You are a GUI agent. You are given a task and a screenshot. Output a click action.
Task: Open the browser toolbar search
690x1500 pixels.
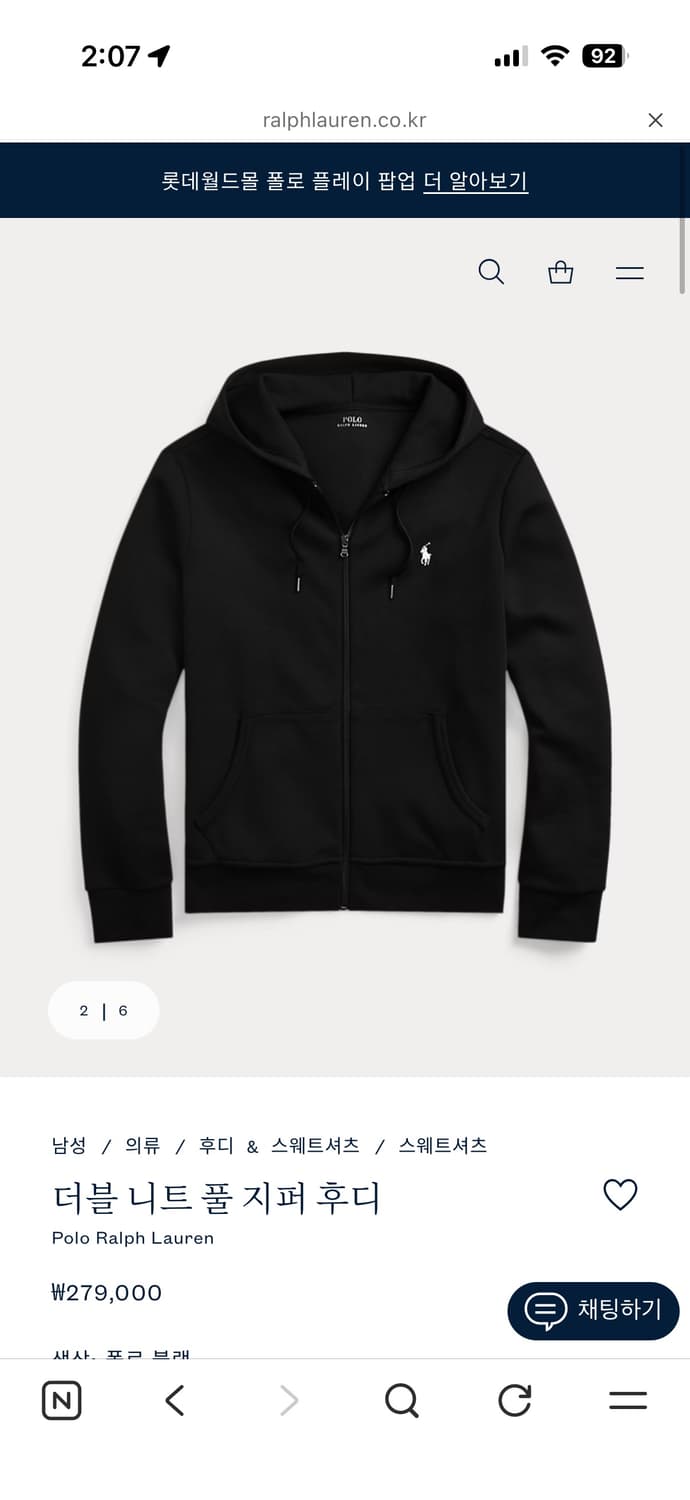tap(401, 1400)
